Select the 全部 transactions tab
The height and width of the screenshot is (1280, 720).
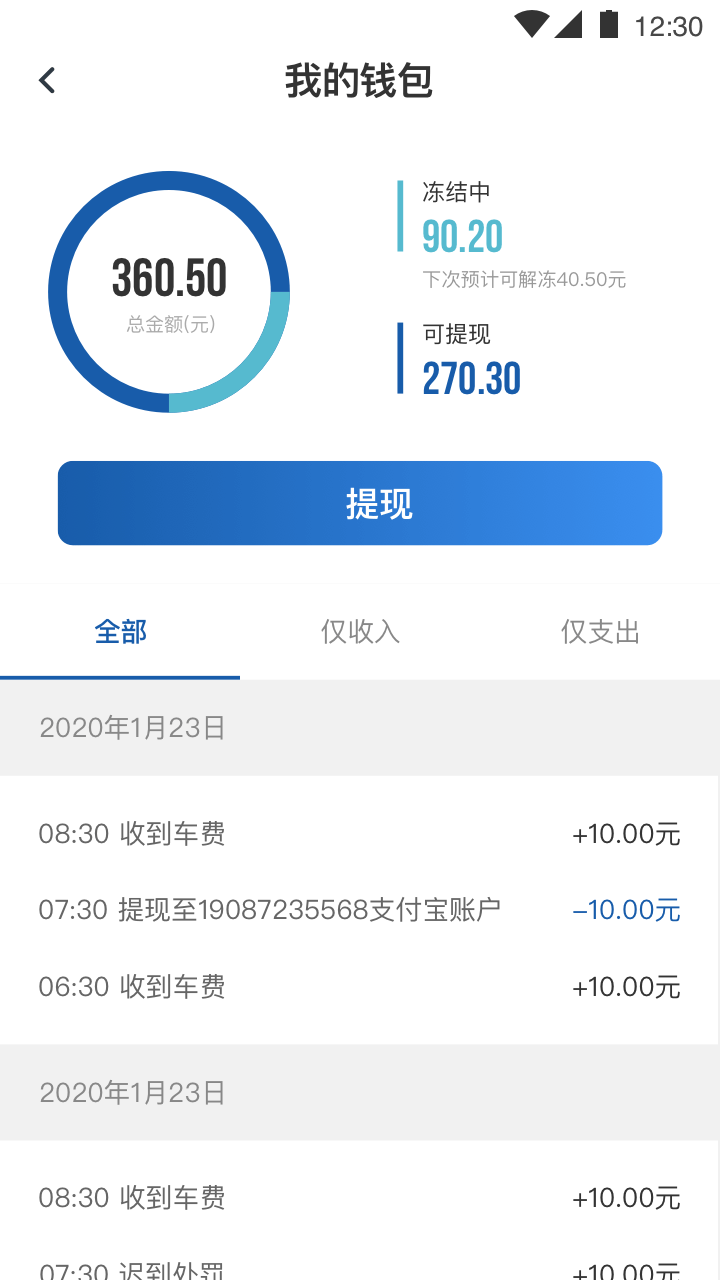pyautogui.click(x=119, y=632)
